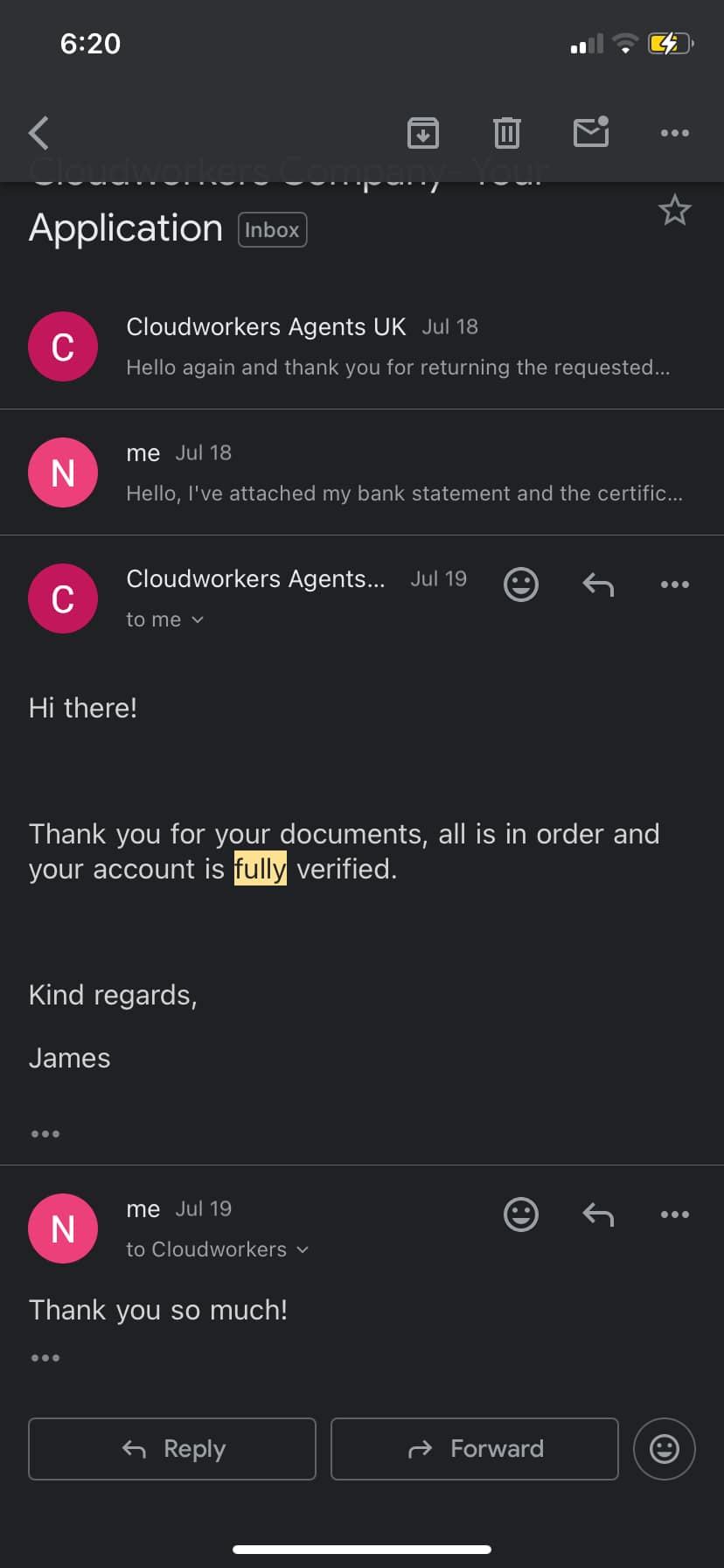
Task: Open the top toolbar overflow menu
Action: [x=675, y=133]
